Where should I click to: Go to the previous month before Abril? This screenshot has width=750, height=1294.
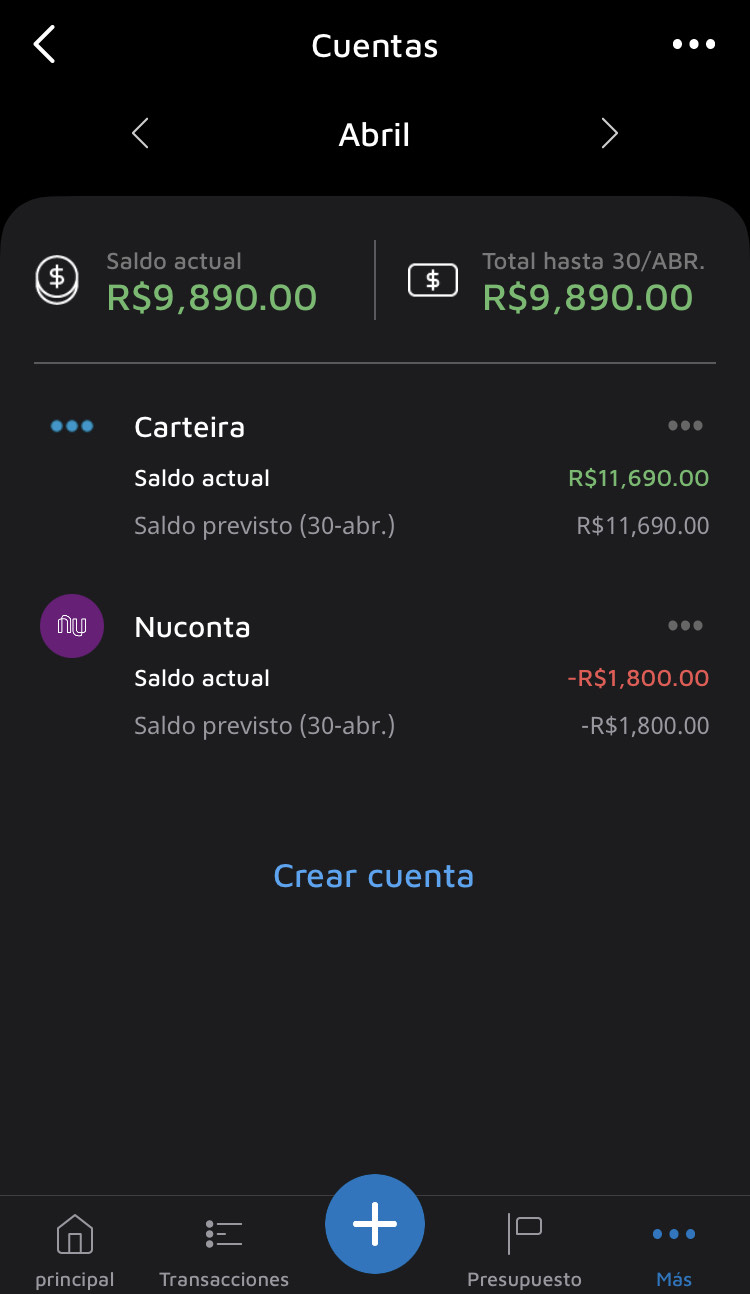[x=140, y=134]
